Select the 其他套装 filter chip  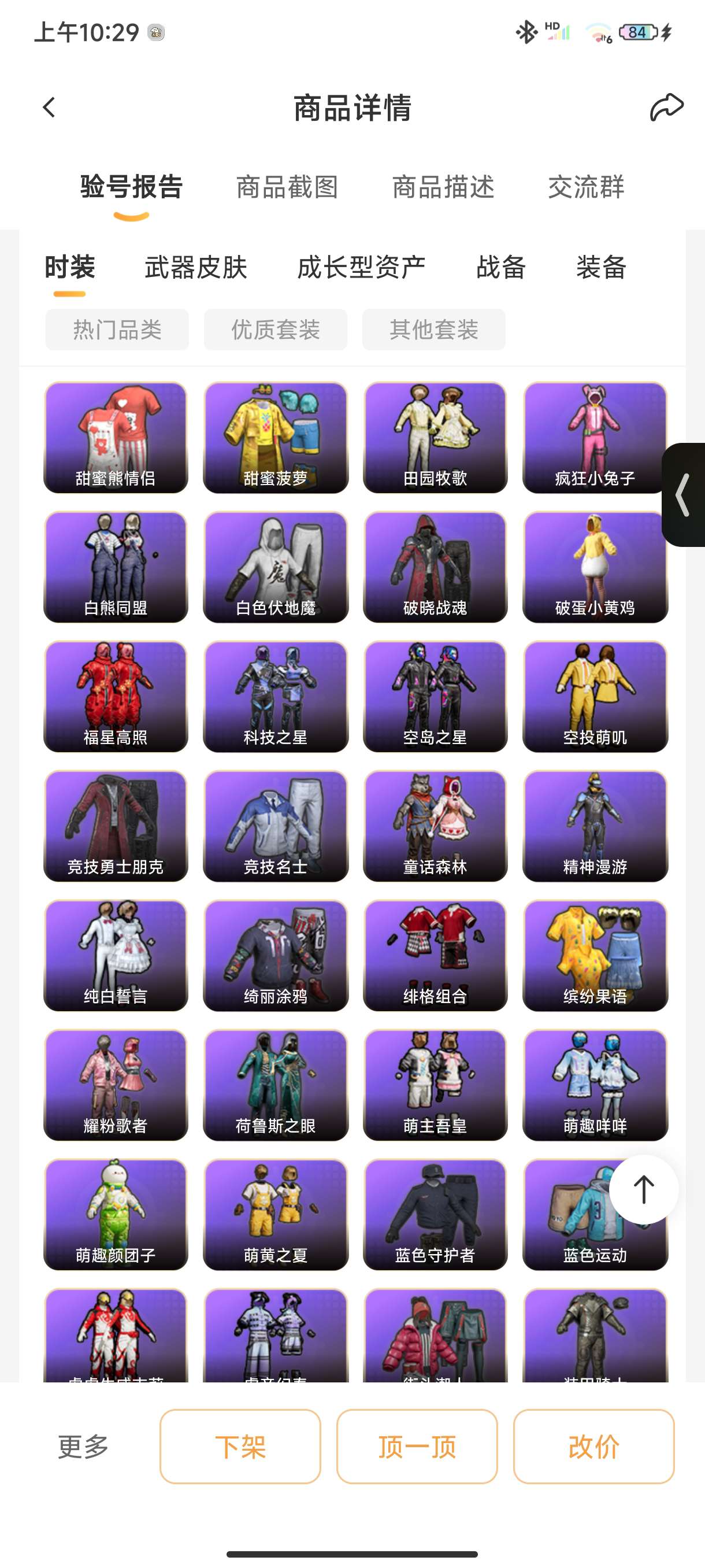[x=434, y=330]
